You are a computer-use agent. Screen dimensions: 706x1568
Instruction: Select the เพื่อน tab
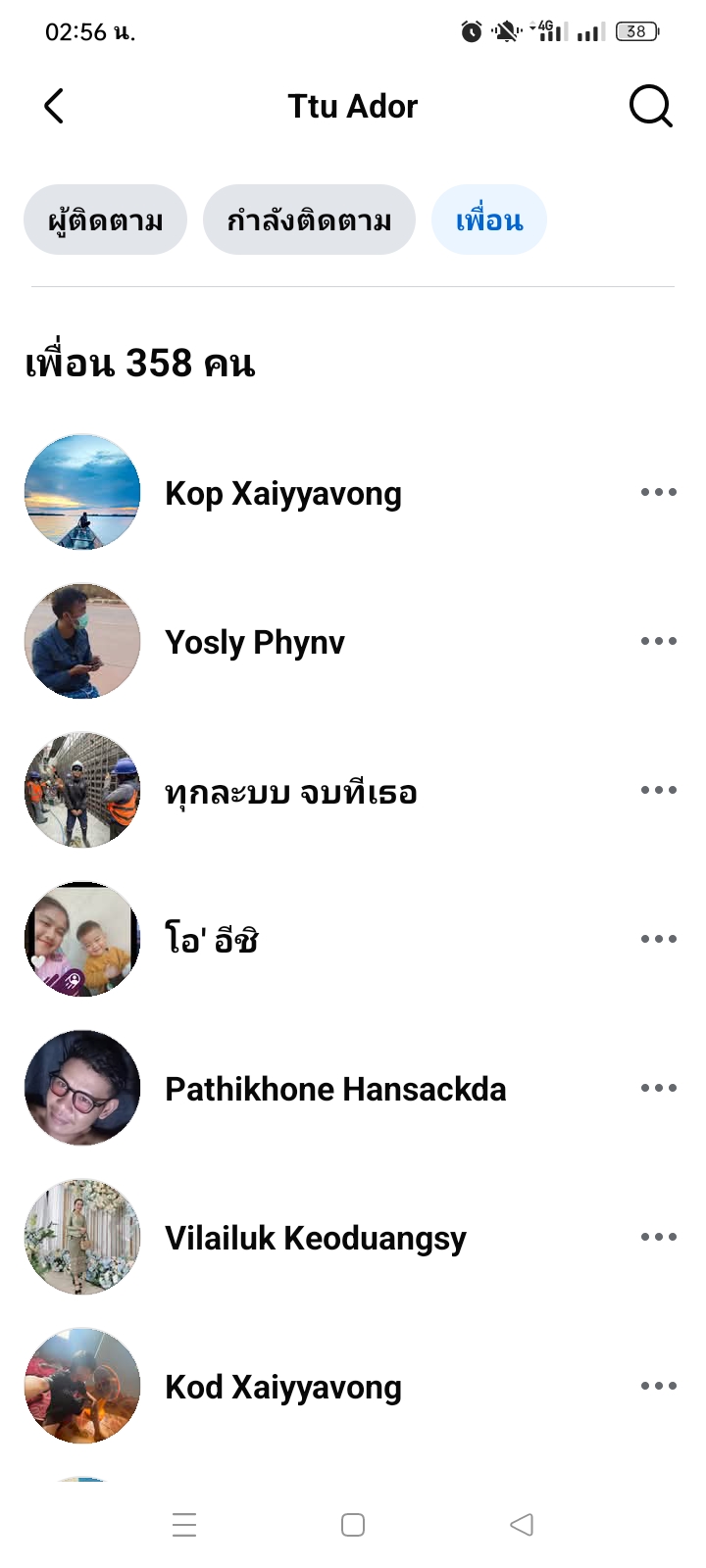tap(488, 220)
